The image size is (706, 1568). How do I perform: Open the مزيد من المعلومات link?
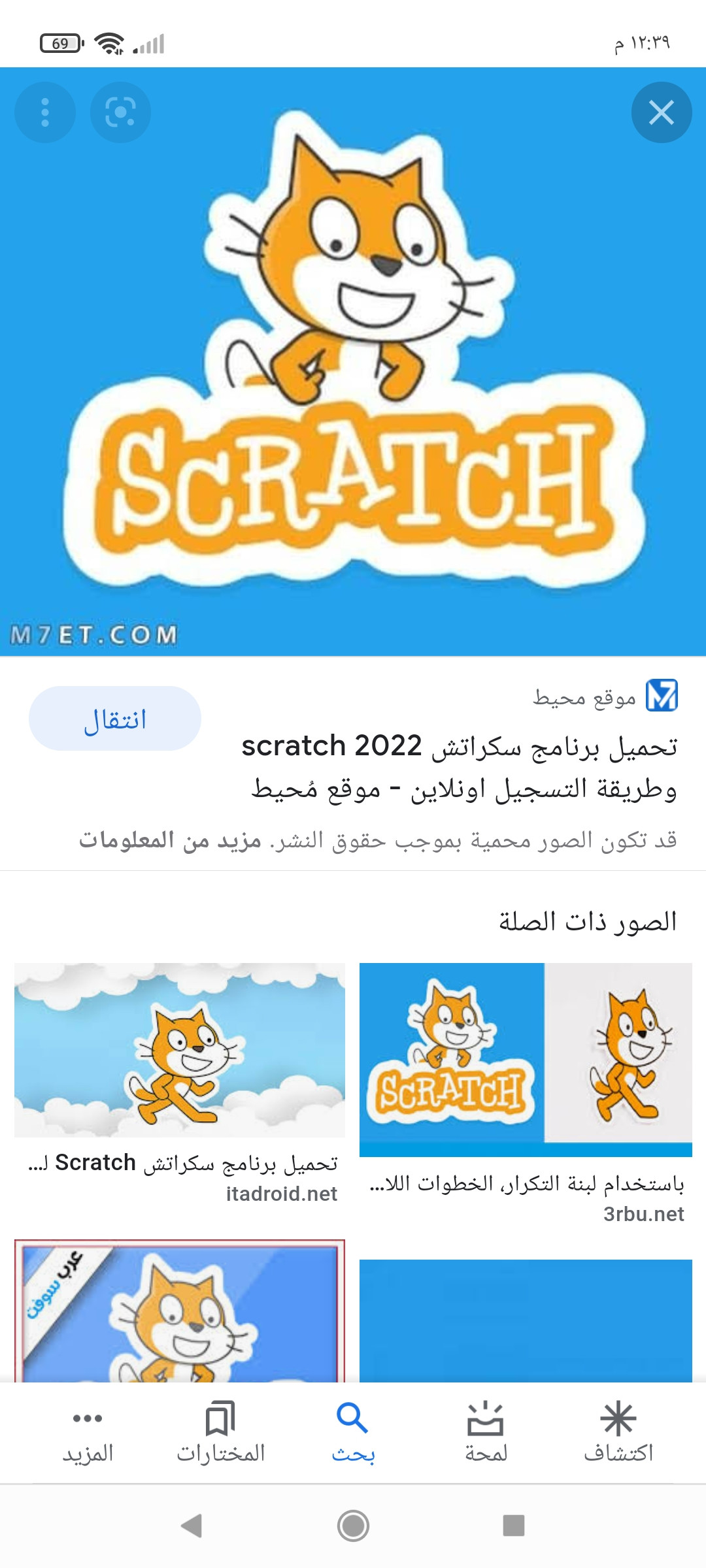coord(170,840)
